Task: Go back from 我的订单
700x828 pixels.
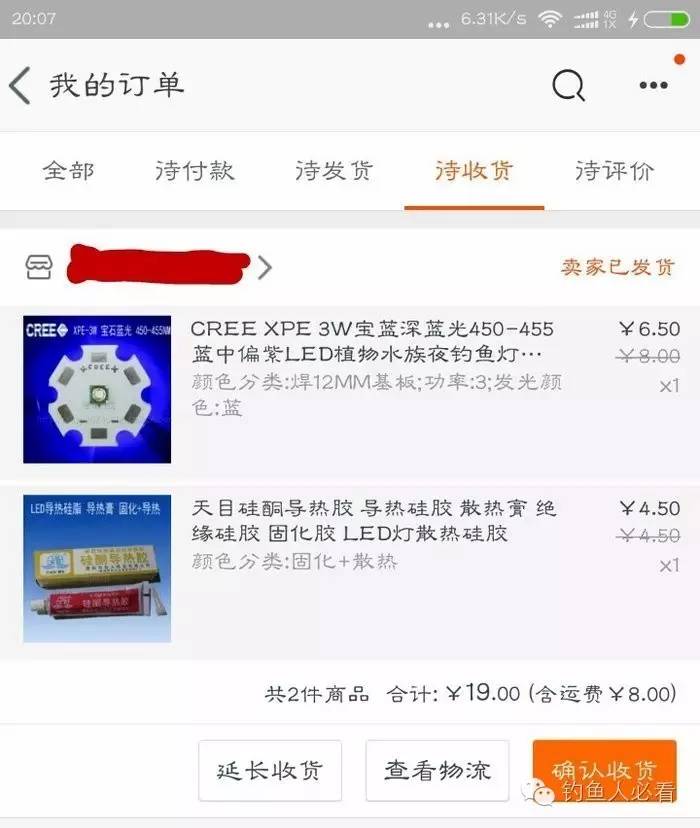Action: (22, 86)
